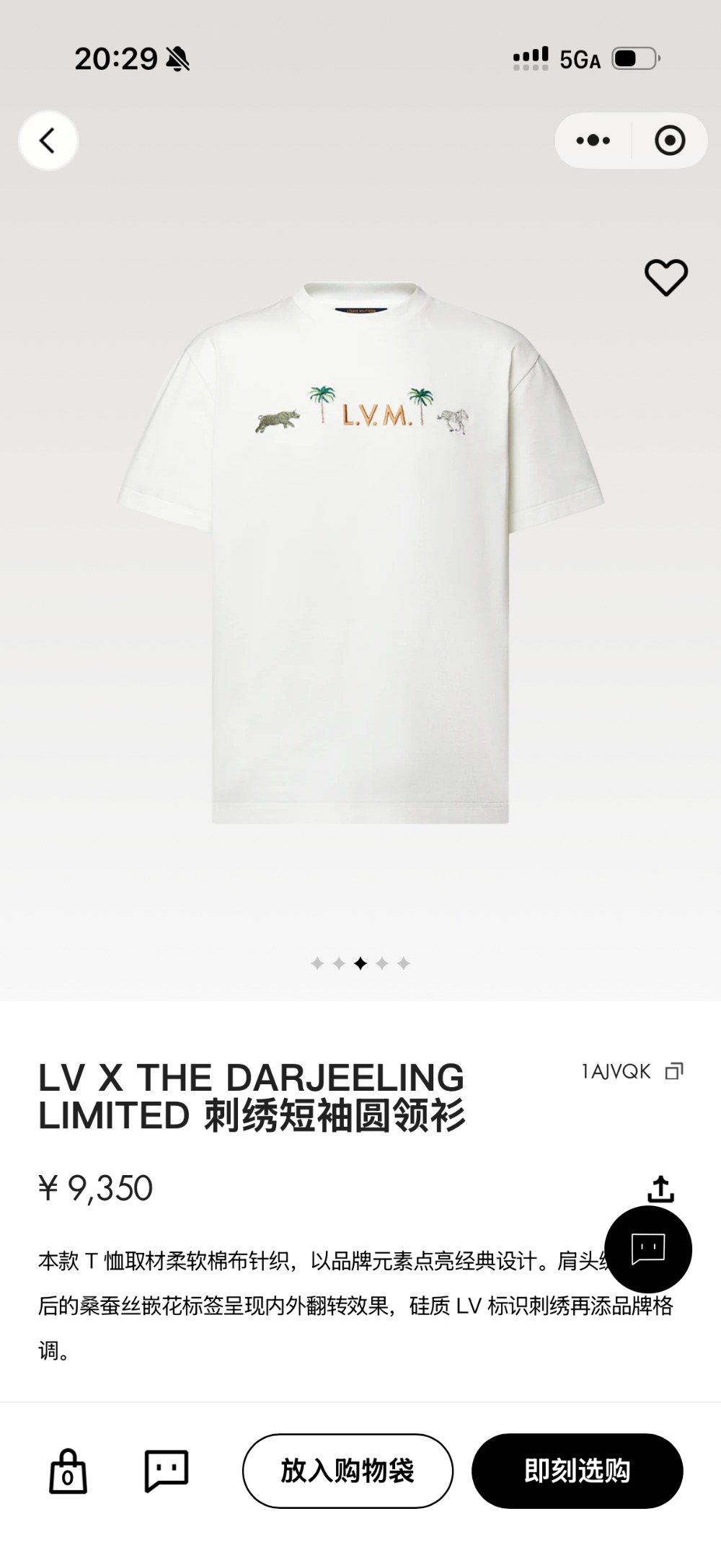Viewport: 721px width, 1568px height.
Task: Tap 即刻选购 to buy now
Action: [577, 1471]
